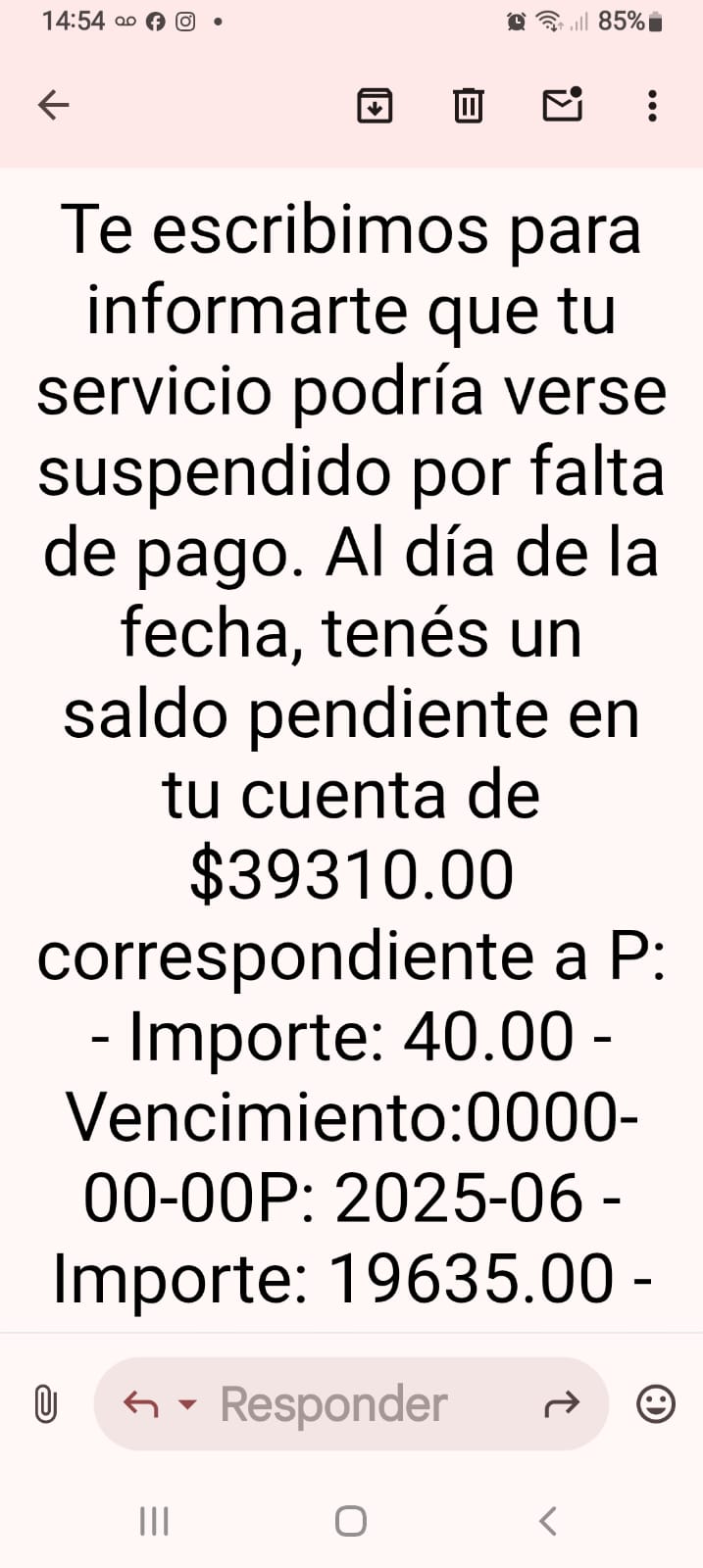Attach a file with the paperclip

coord(45,1403)
